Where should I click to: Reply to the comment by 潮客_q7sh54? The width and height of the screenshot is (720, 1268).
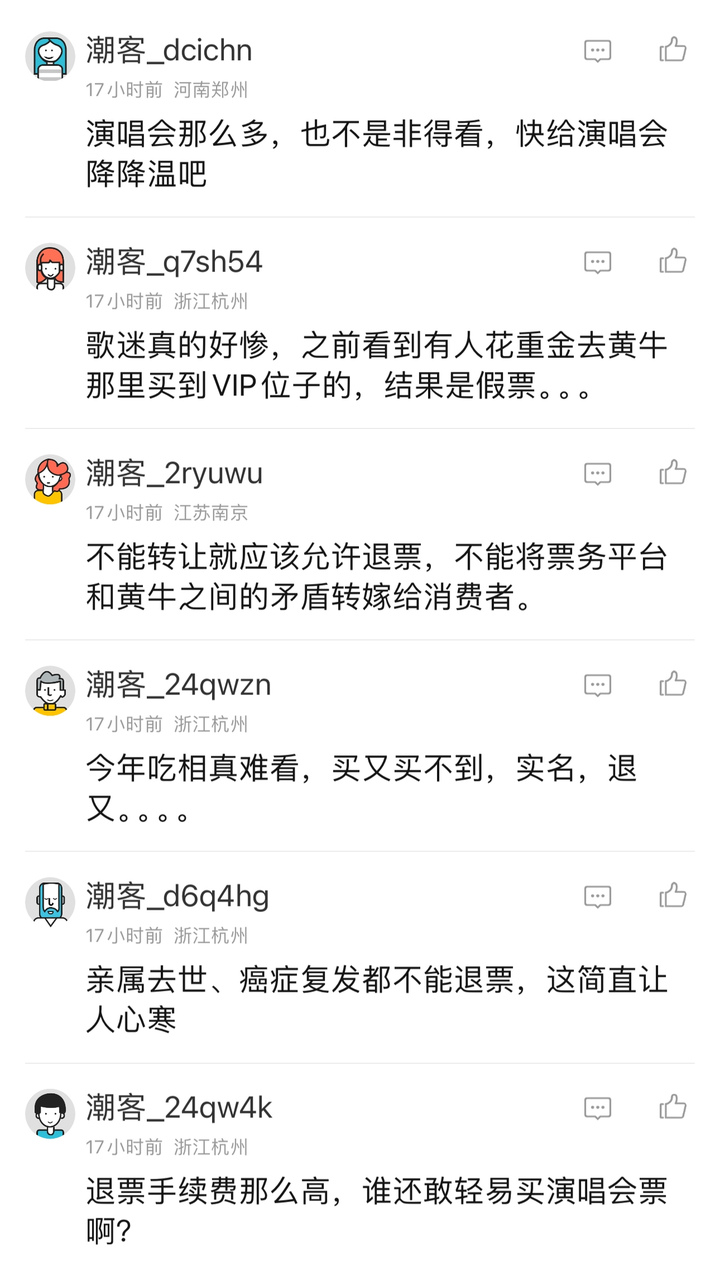point(597,262)
